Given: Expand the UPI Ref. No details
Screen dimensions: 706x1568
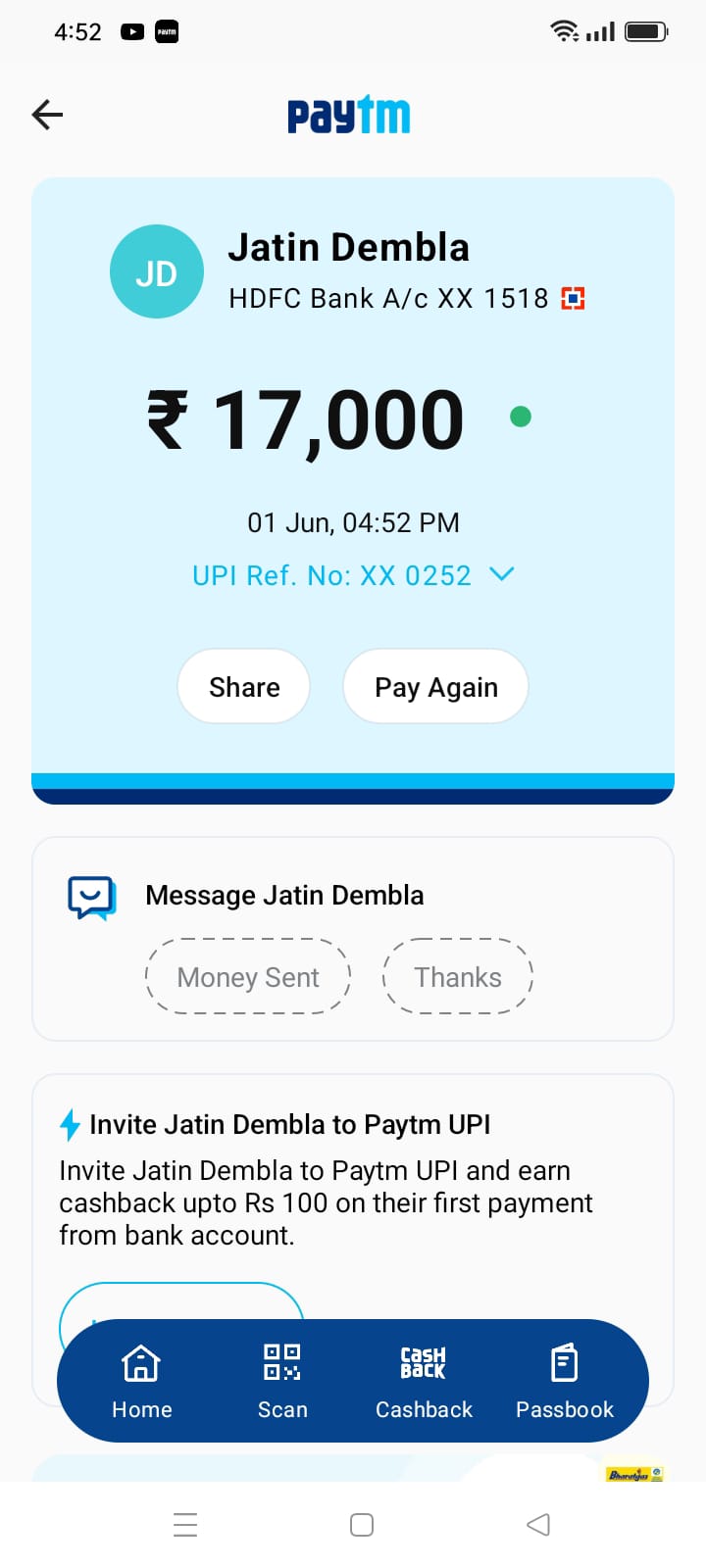Looking at the screenshot, I should click(x=501, y=574).
